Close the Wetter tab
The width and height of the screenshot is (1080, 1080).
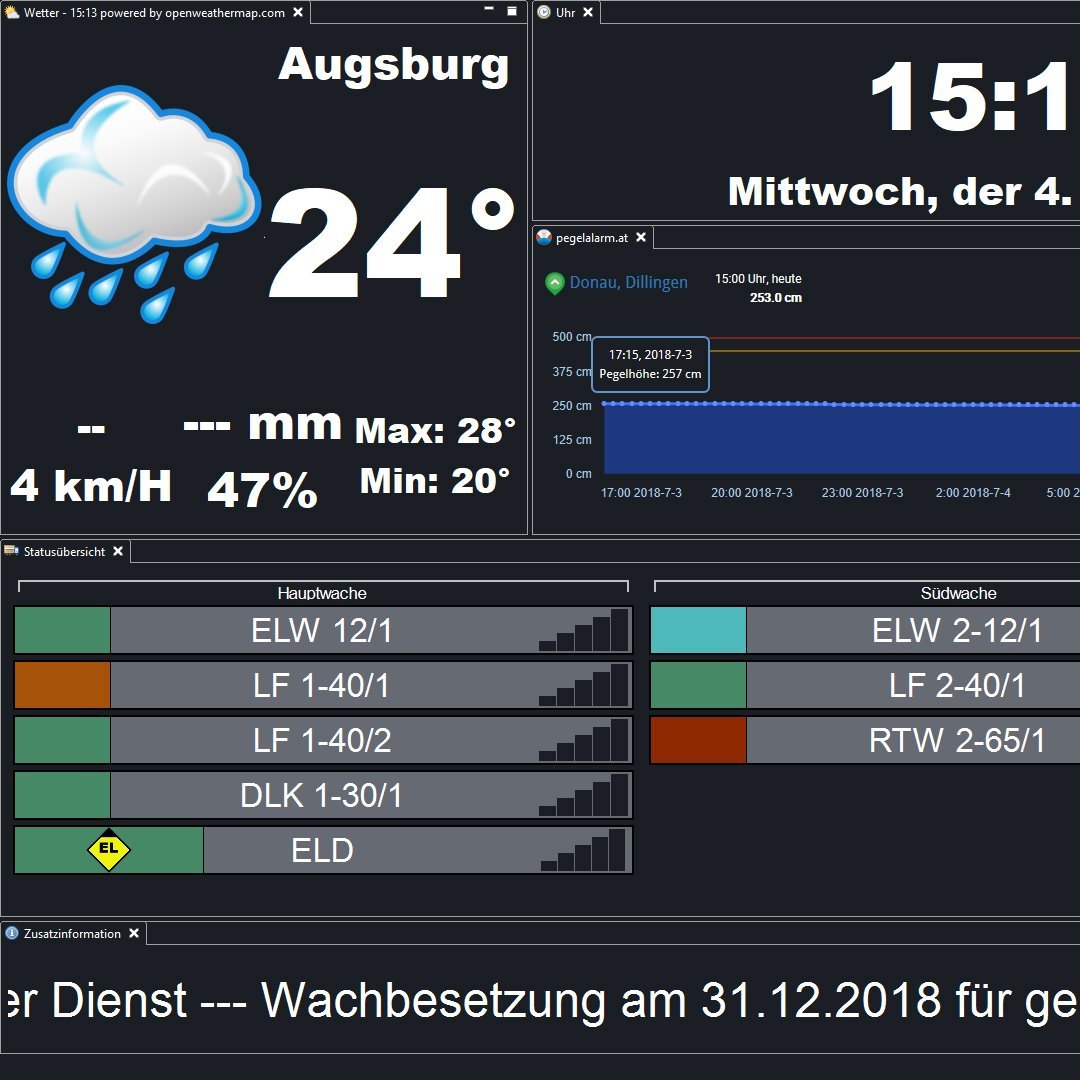pyautogui.click(x=297, y=13)
